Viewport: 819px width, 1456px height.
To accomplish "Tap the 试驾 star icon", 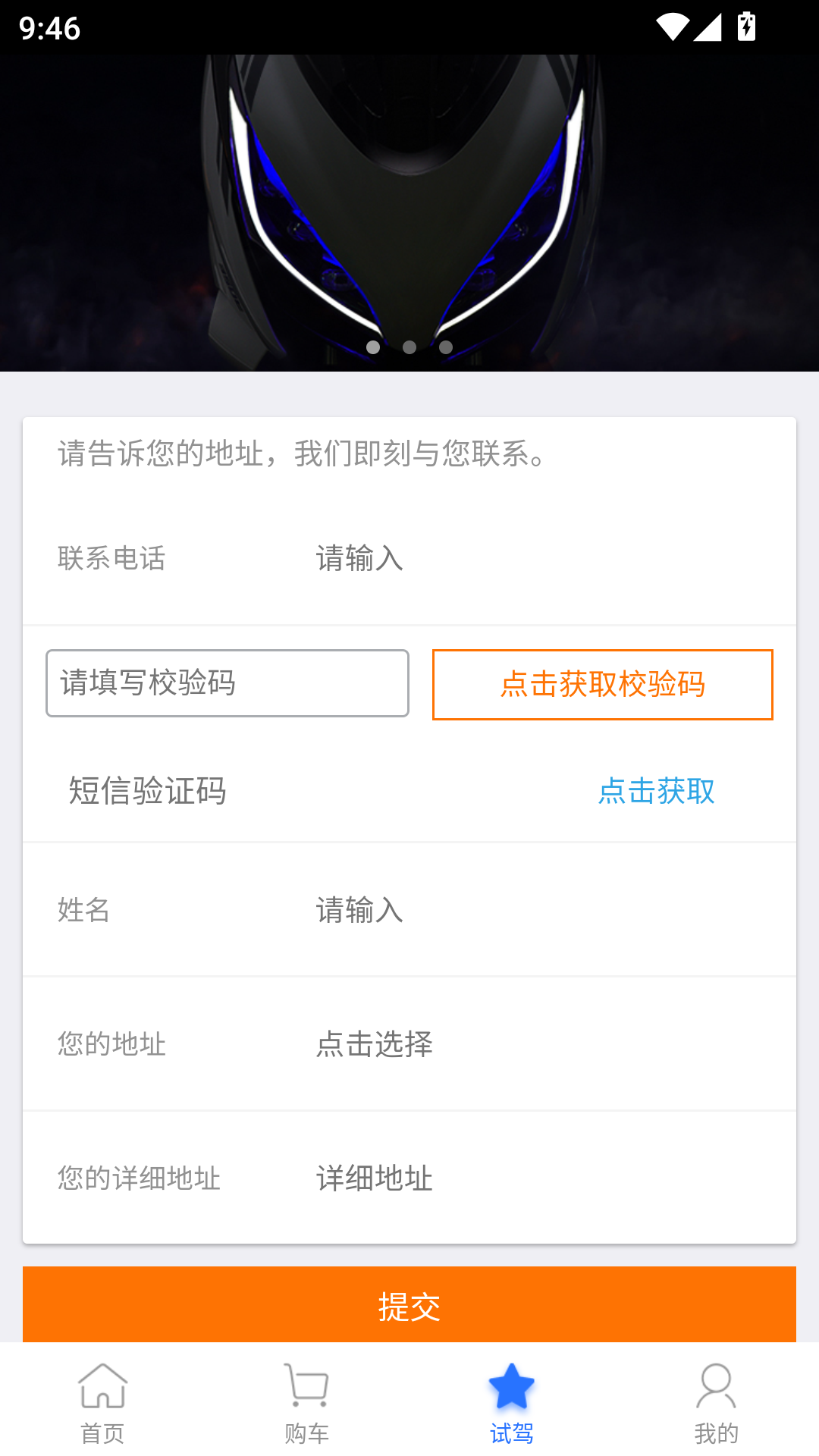I will (x=512, y=1386).
